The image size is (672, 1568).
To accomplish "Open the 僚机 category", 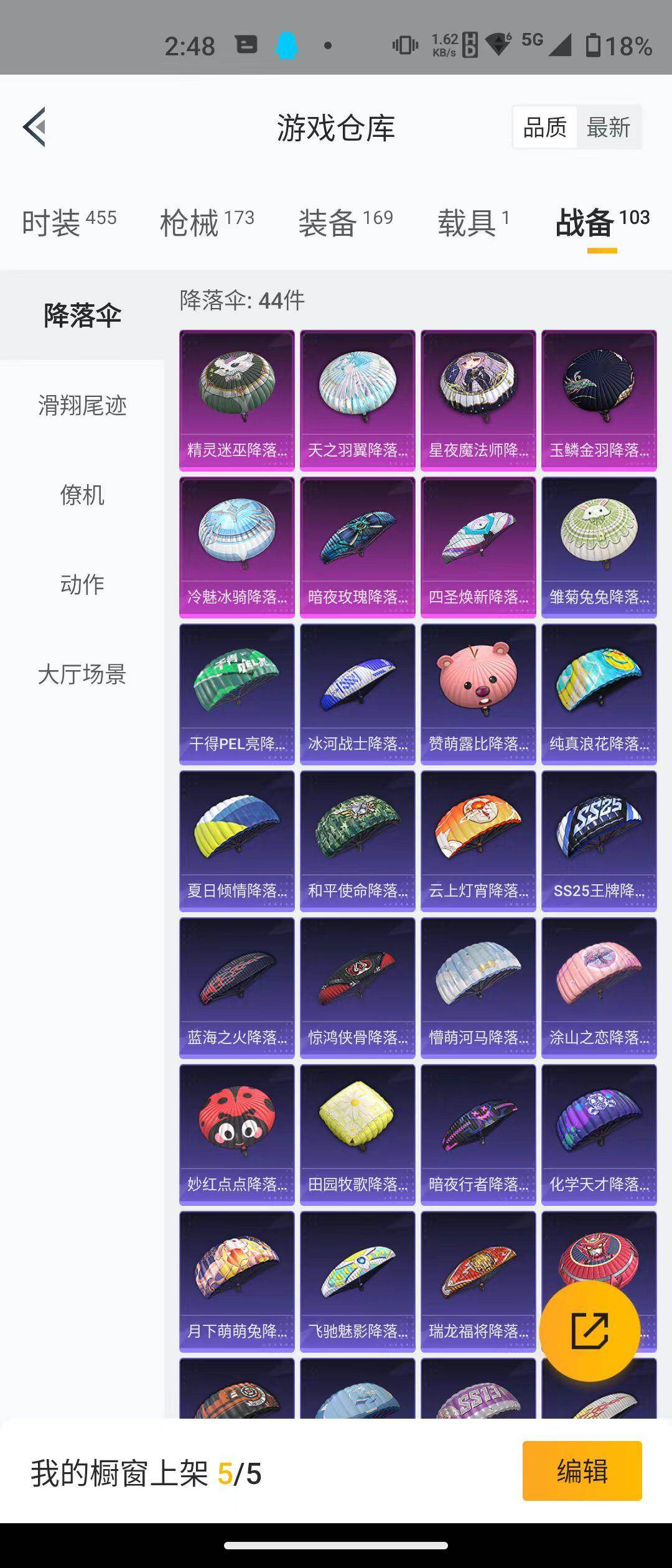I will [x=82, y=496].
